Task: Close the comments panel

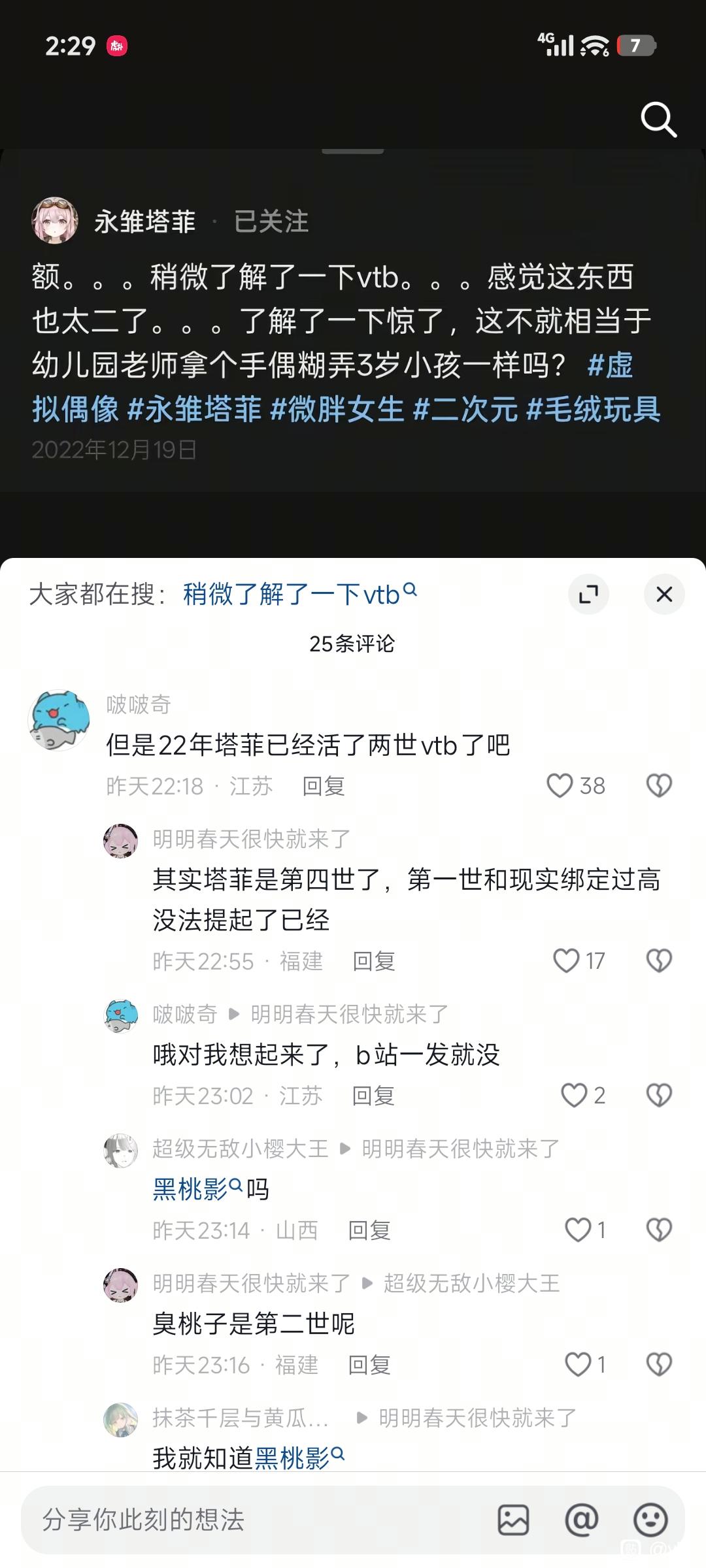Action: [664, 594]
